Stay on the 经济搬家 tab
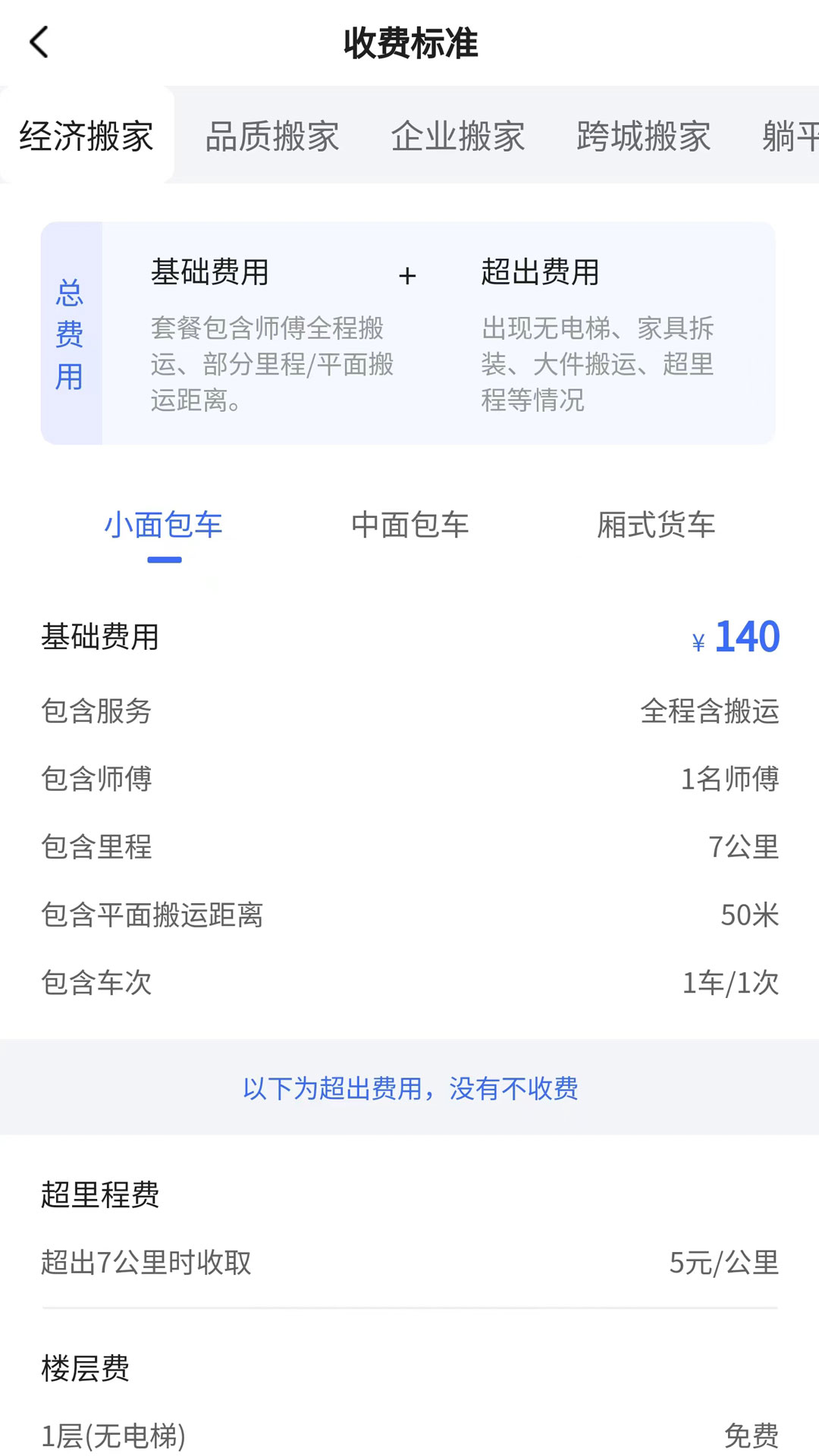This screenshot has height=1456, width=819. point(86,136)
